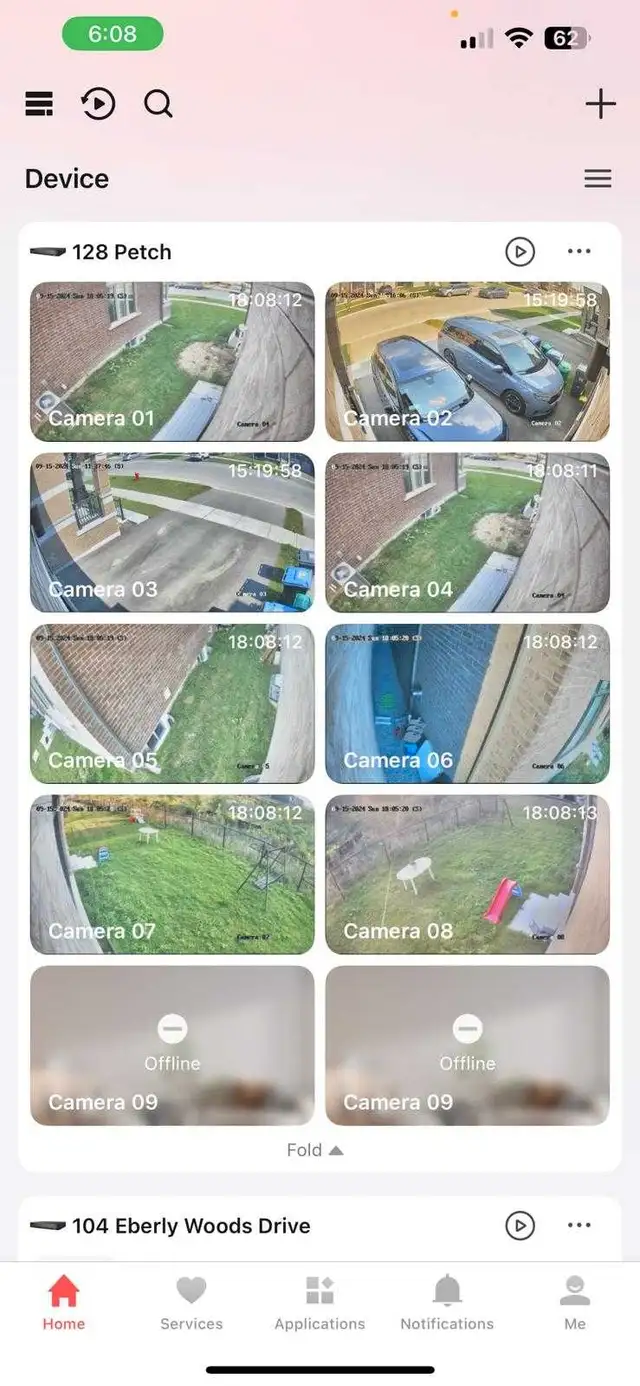
Task: Switch to the Services tab
Action: coord(191,1303)
